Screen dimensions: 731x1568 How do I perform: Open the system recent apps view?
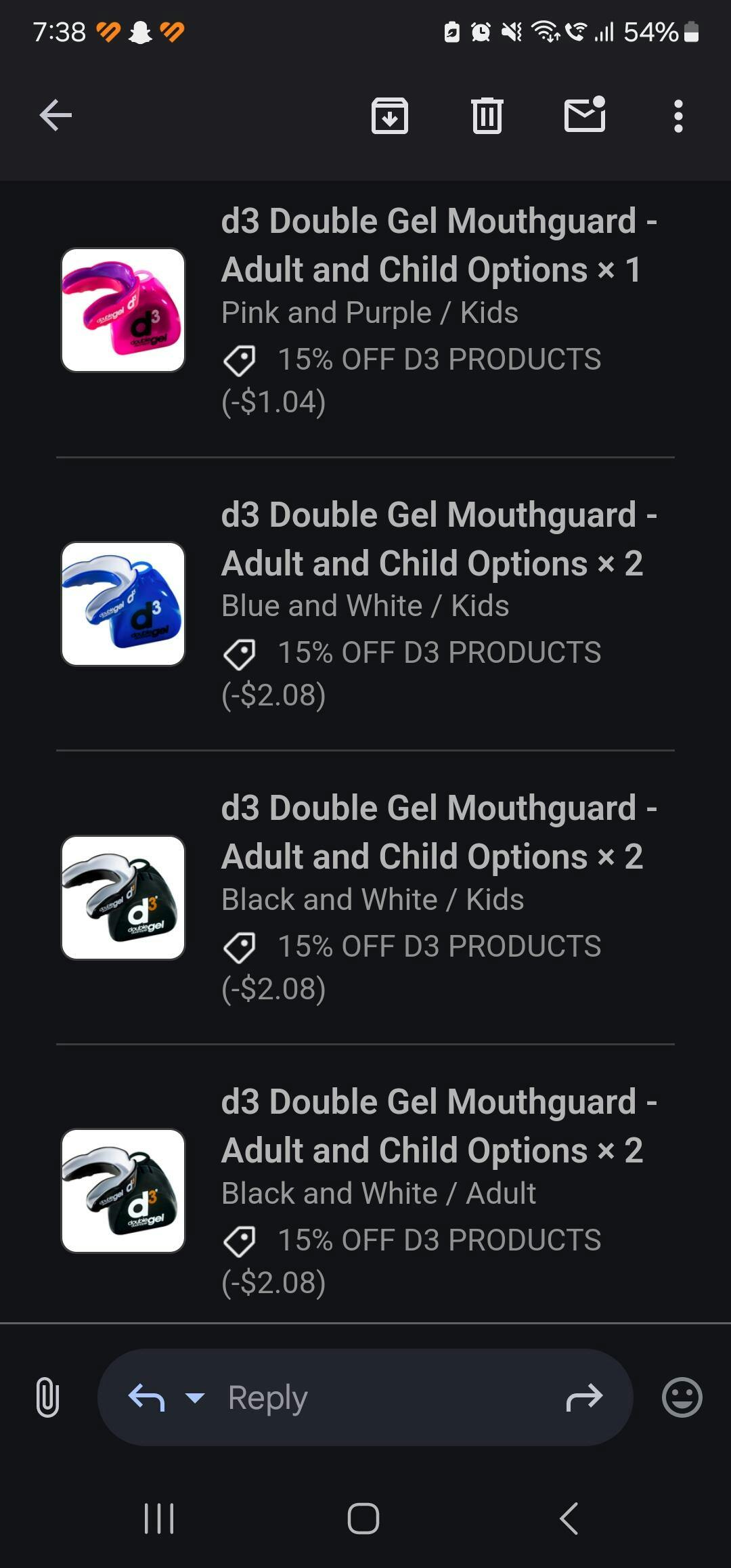pos(160,1519)
